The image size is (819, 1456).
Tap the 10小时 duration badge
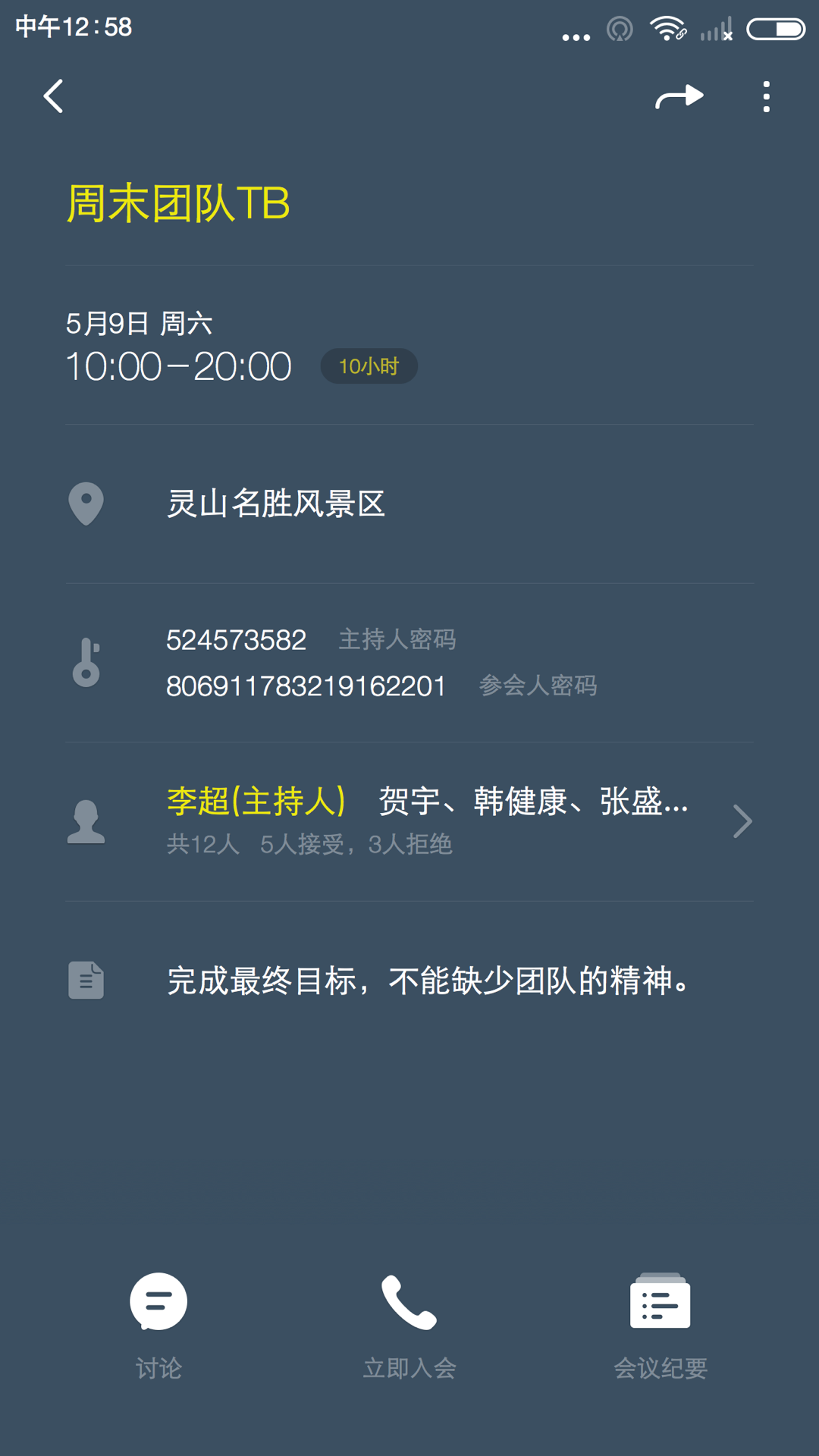tap(369, 366)
